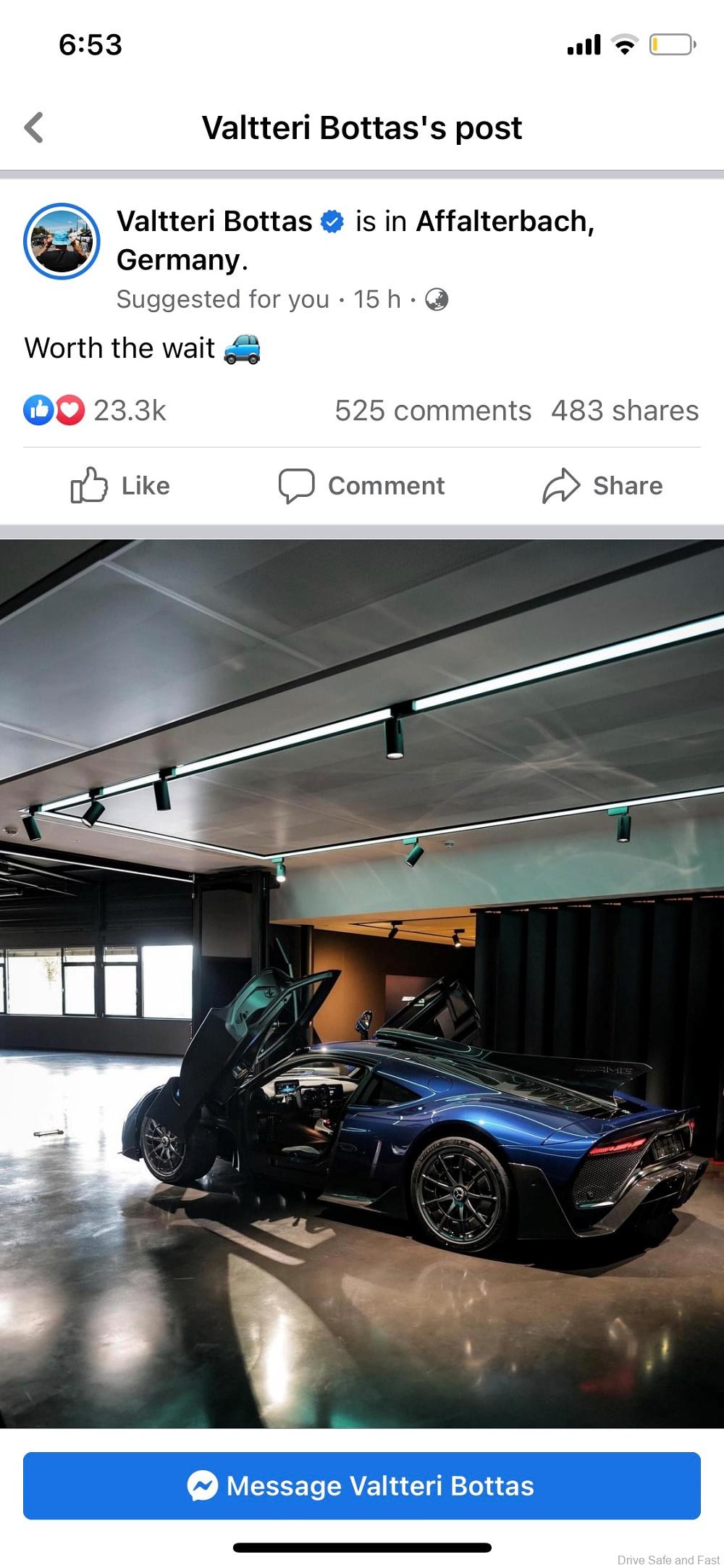Image resolution: width=724 pixels, height=1568 pixels.
Task: Tap the heart reaction bubble near 23.3k
Action: 68,411
